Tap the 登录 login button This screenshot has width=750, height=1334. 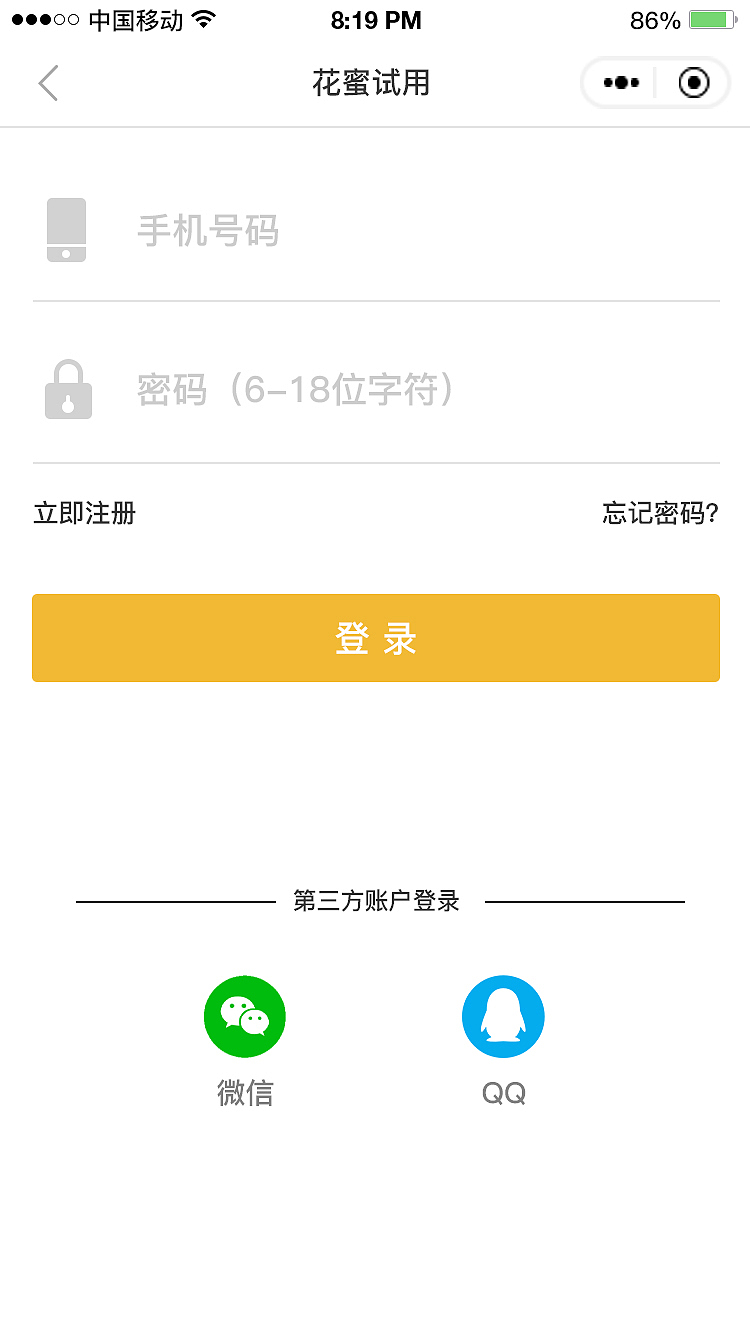tap(375, 638)
